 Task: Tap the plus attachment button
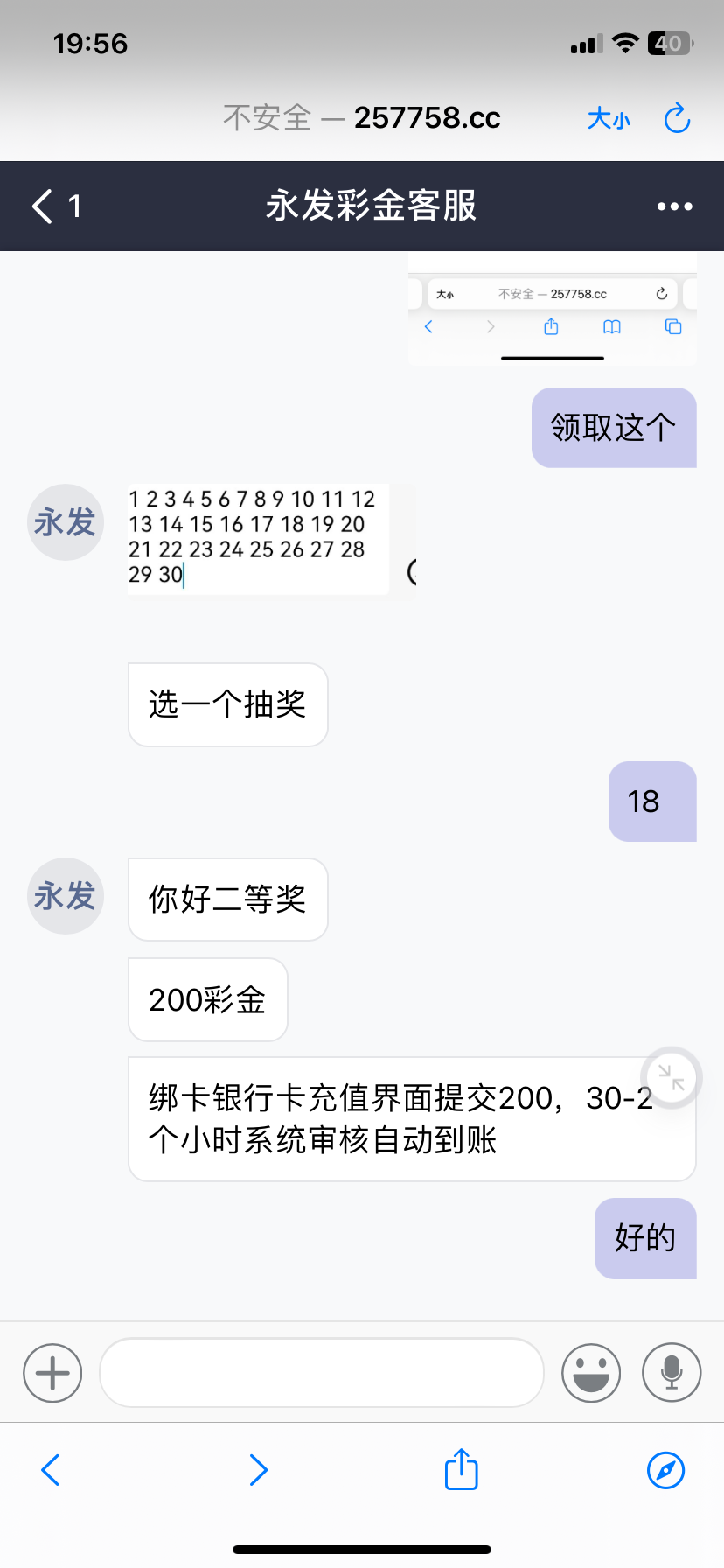coord(52,1373)
